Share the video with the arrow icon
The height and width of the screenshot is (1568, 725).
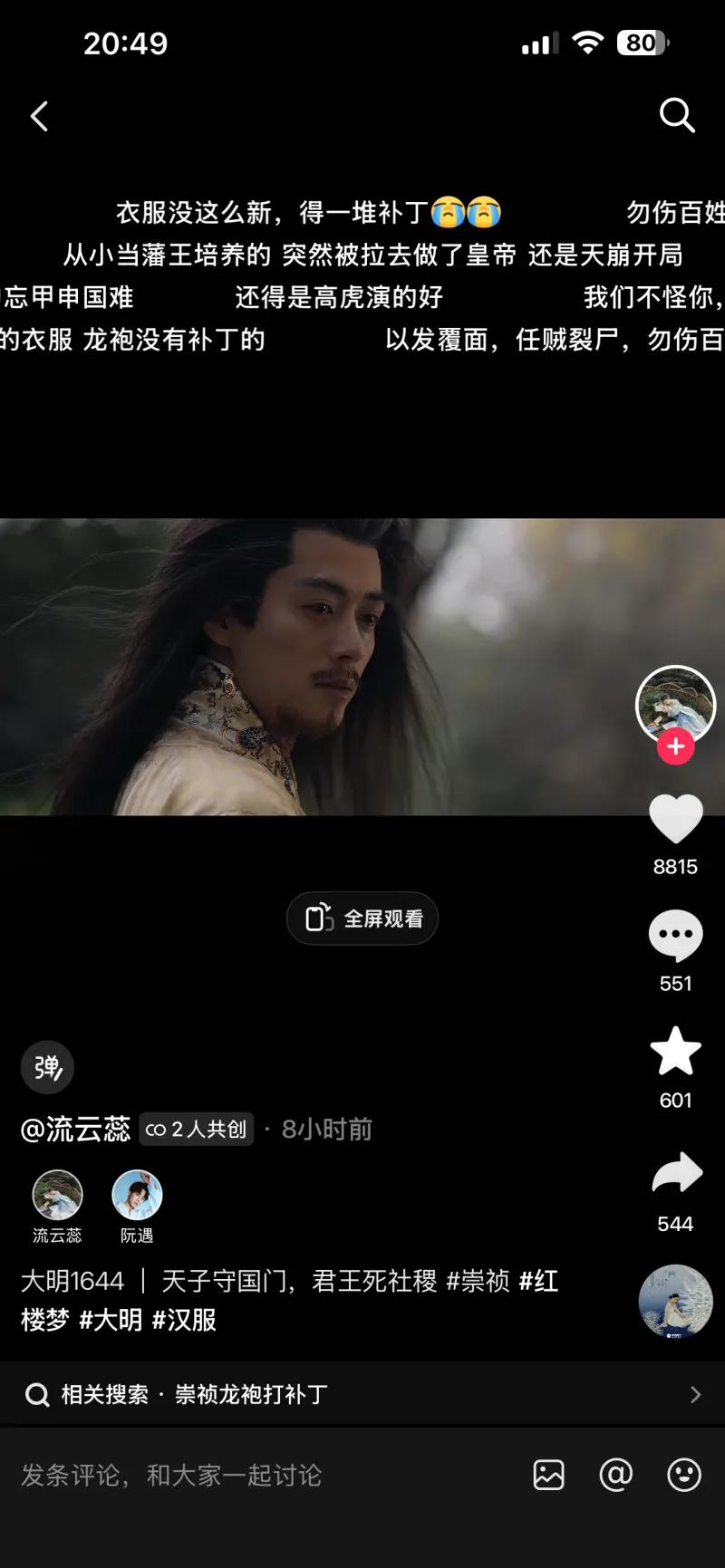point(676,1173)
